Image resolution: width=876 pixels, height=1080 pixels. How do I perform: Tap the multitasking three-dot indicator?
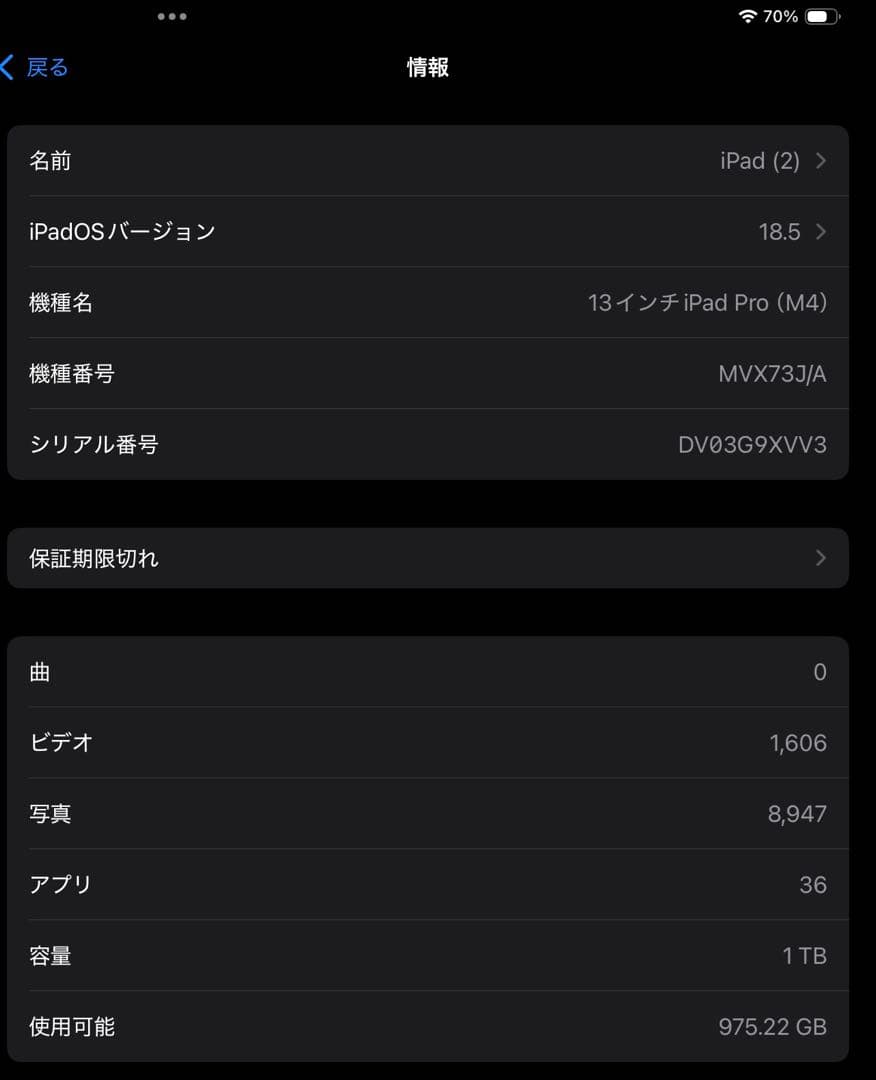click(x=172, y=16)
